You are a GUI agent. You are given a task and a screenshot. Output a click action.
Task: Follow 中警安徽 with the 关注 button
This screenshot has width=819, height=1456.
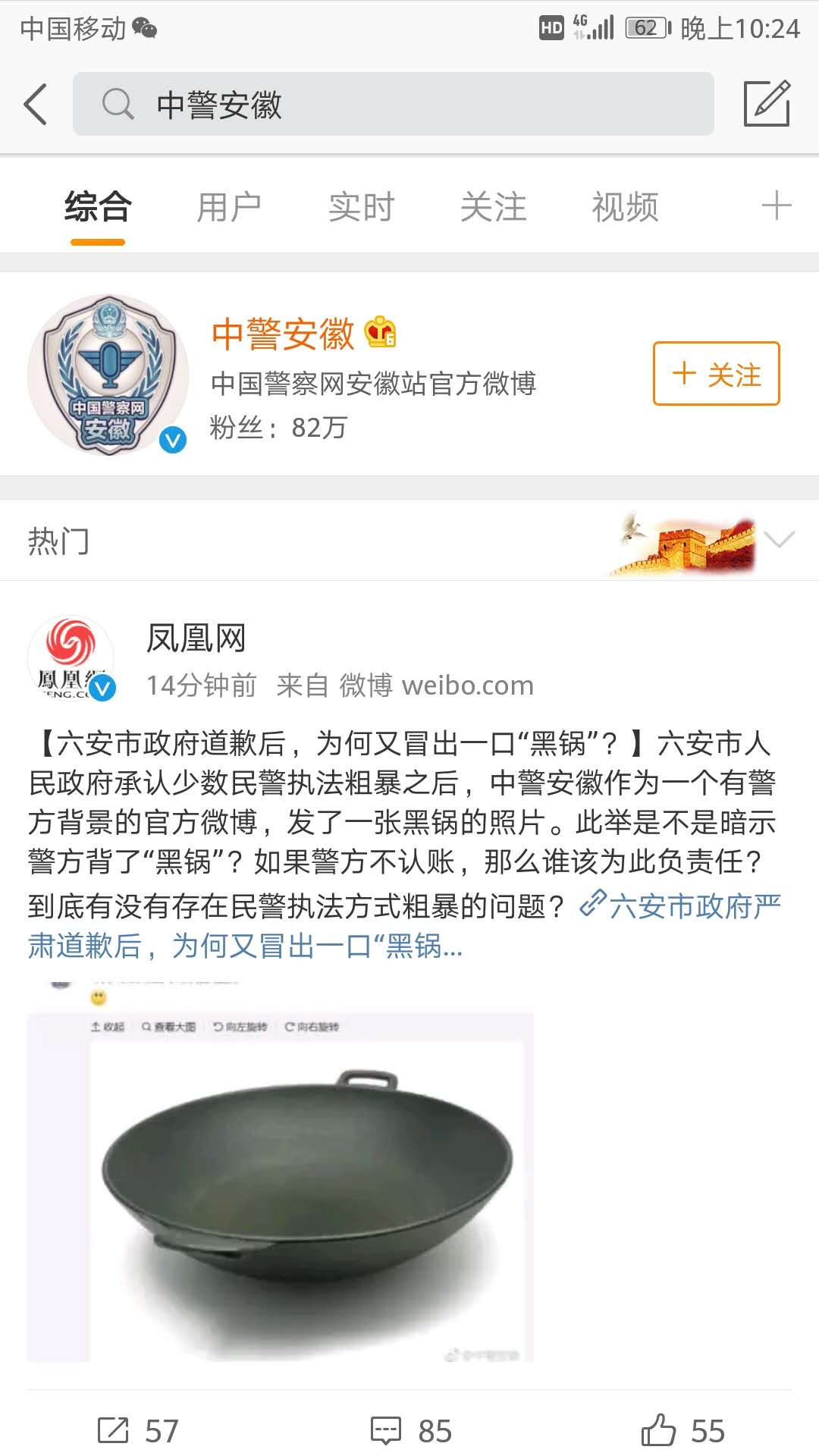click(716, 374)
